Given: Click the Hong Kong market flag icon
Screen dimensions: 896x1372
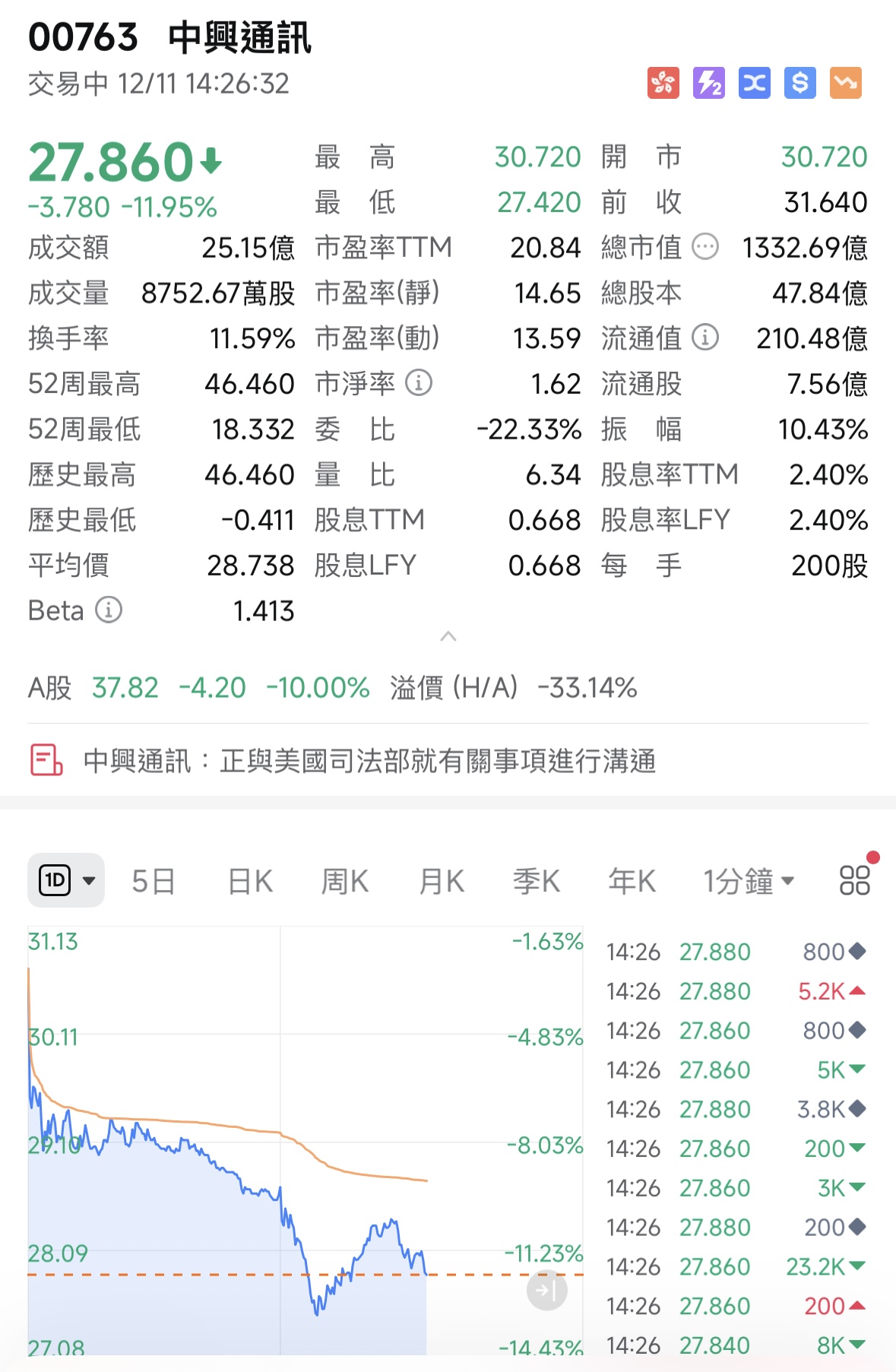Looking at the screenshot, I should pos(662,83).
